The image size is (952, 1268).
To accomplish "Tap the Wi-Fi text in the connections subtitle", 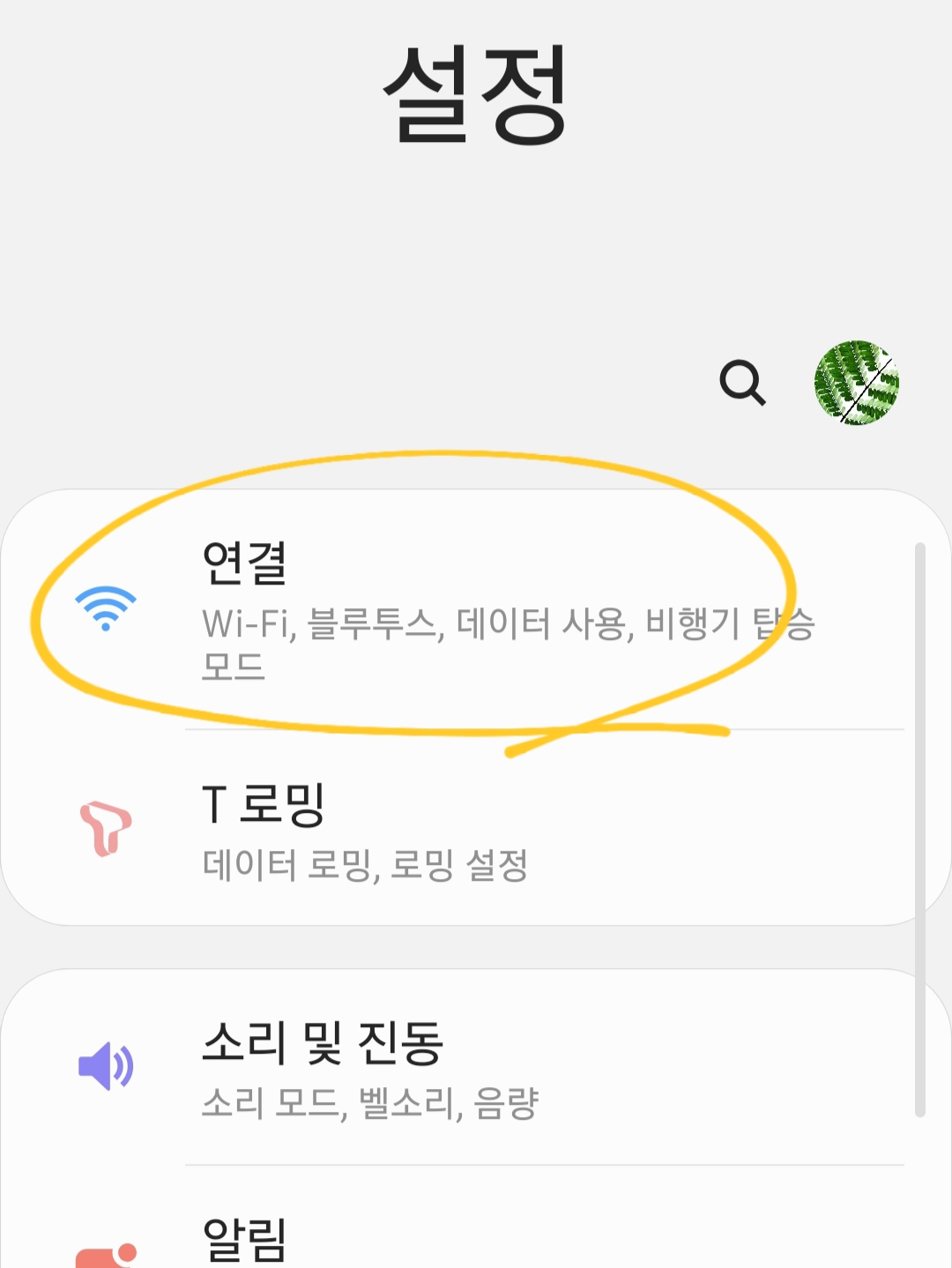I will coord(244,626).
